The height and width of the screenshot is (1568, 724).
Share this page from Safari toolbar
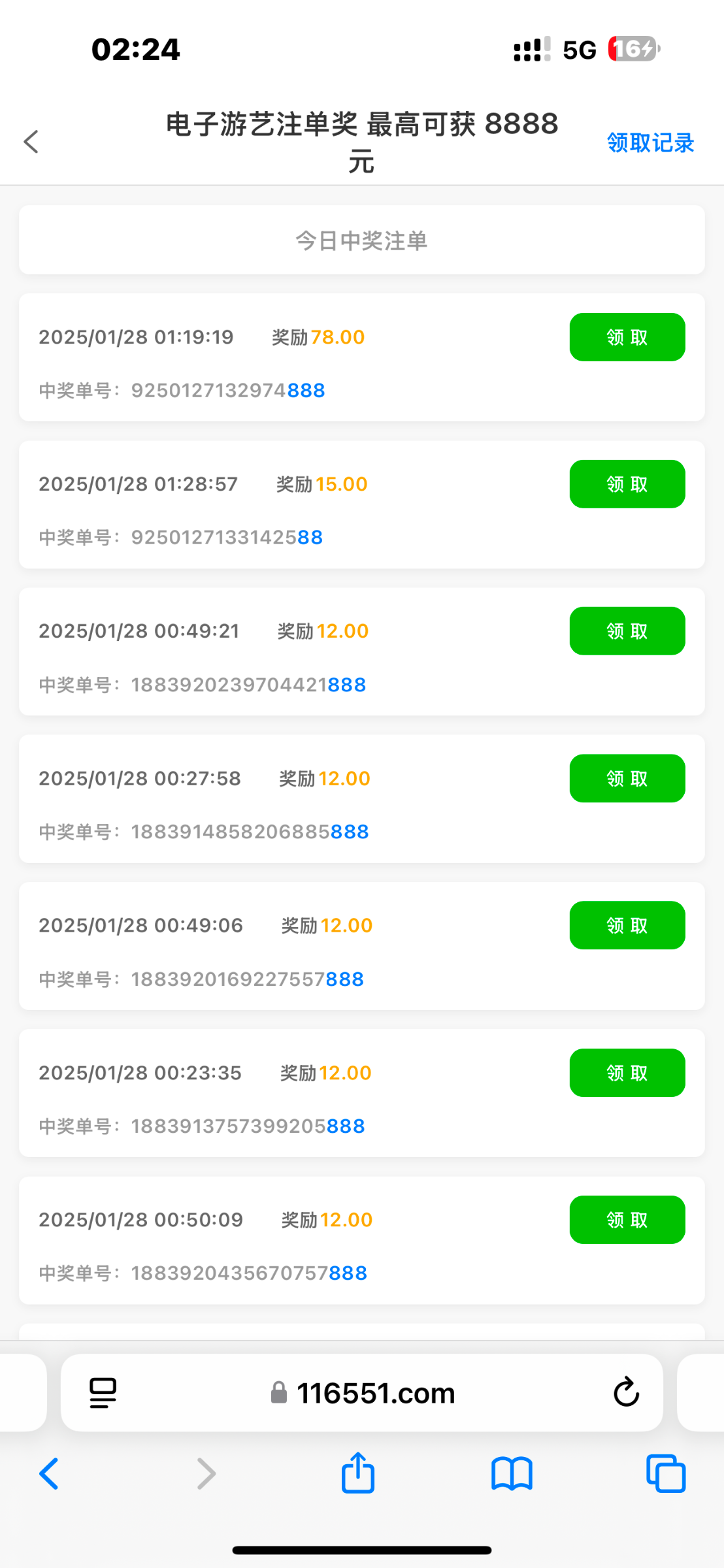[x=358, y=1474]
